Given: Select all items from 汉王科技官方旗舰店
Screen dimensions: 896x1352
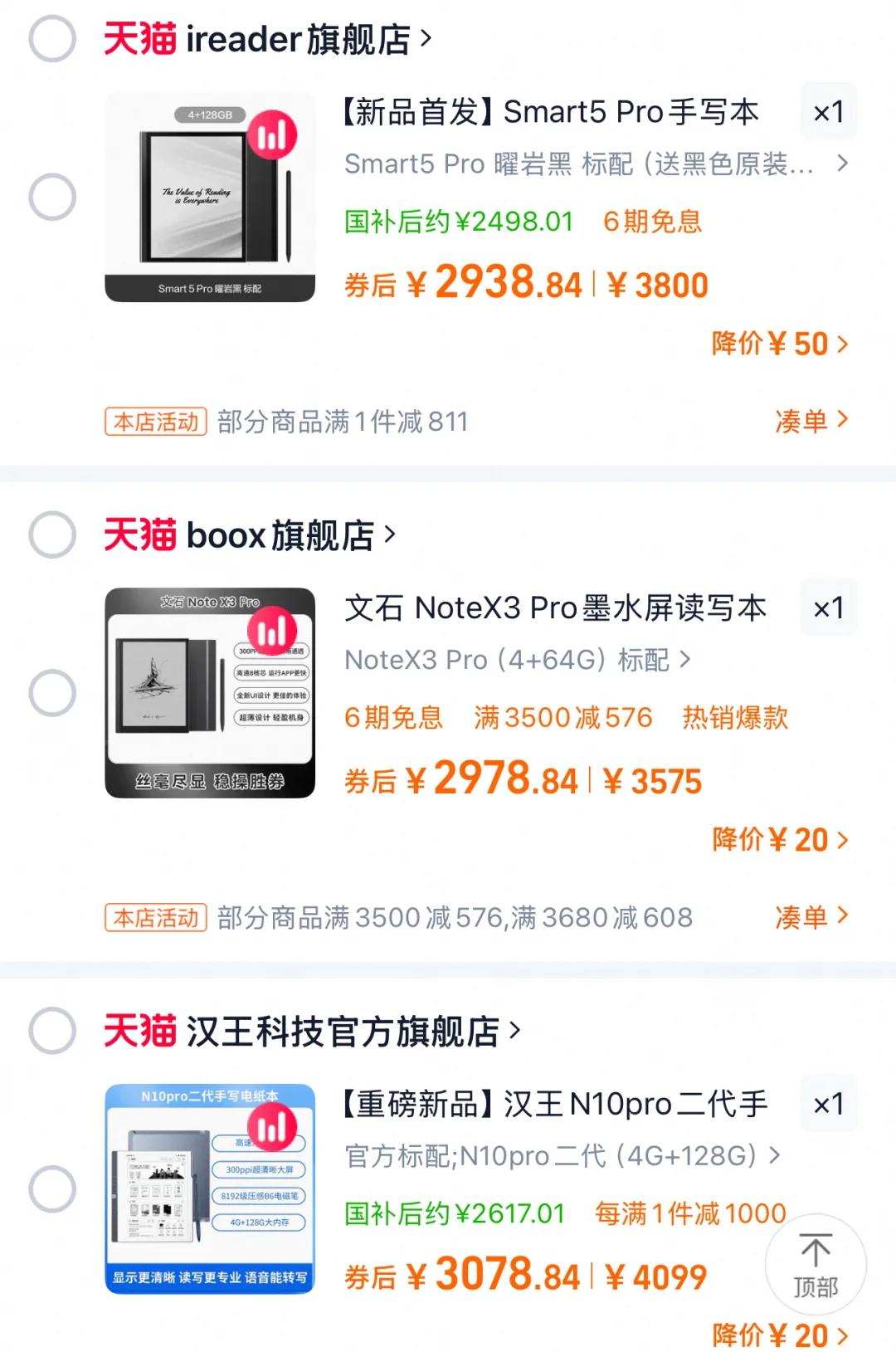Looking at the screenshot, I should 52,1031.
